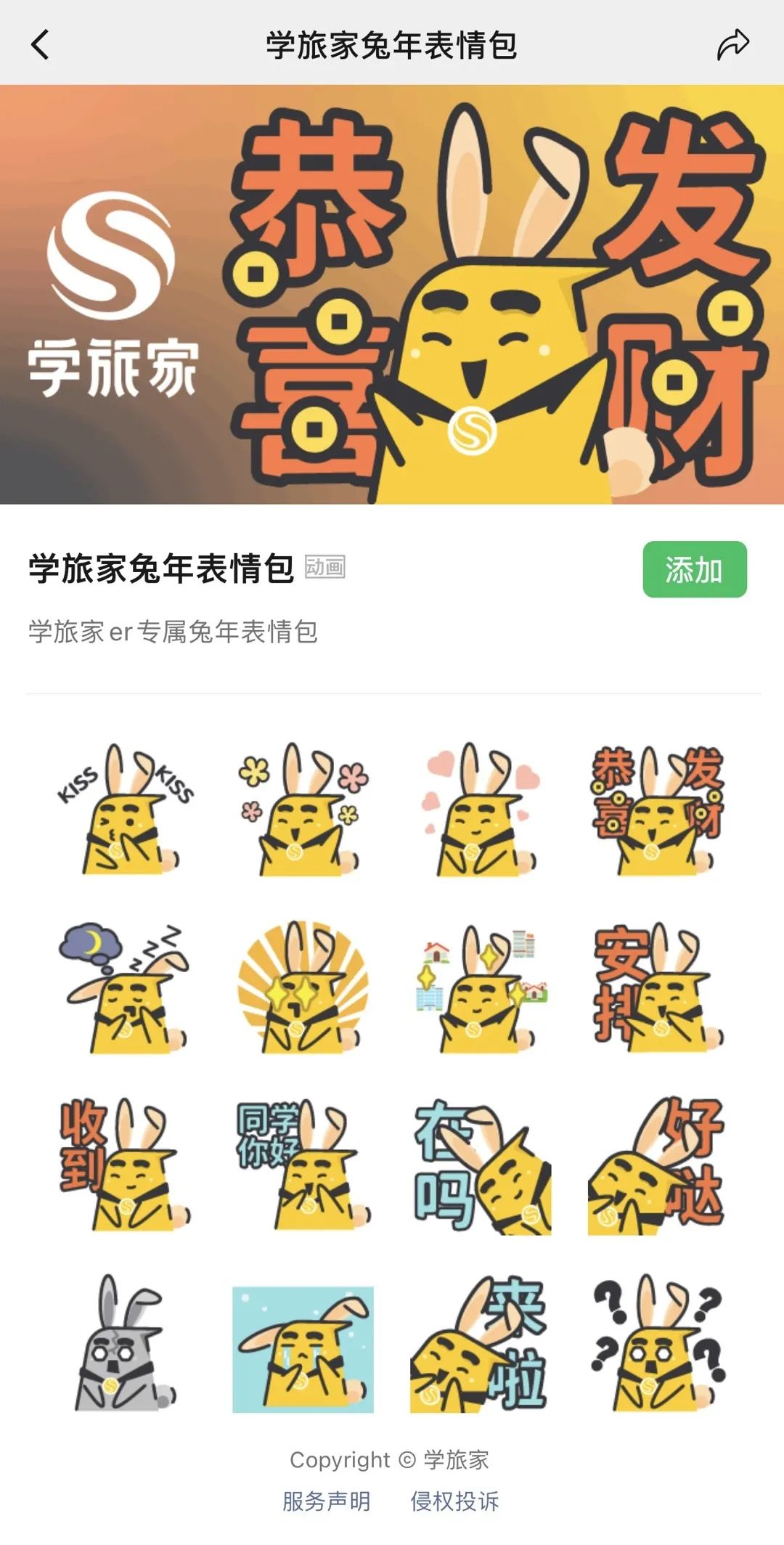Select the 来啦 sticker
784x1545 pixels.
pos(479,1343)
